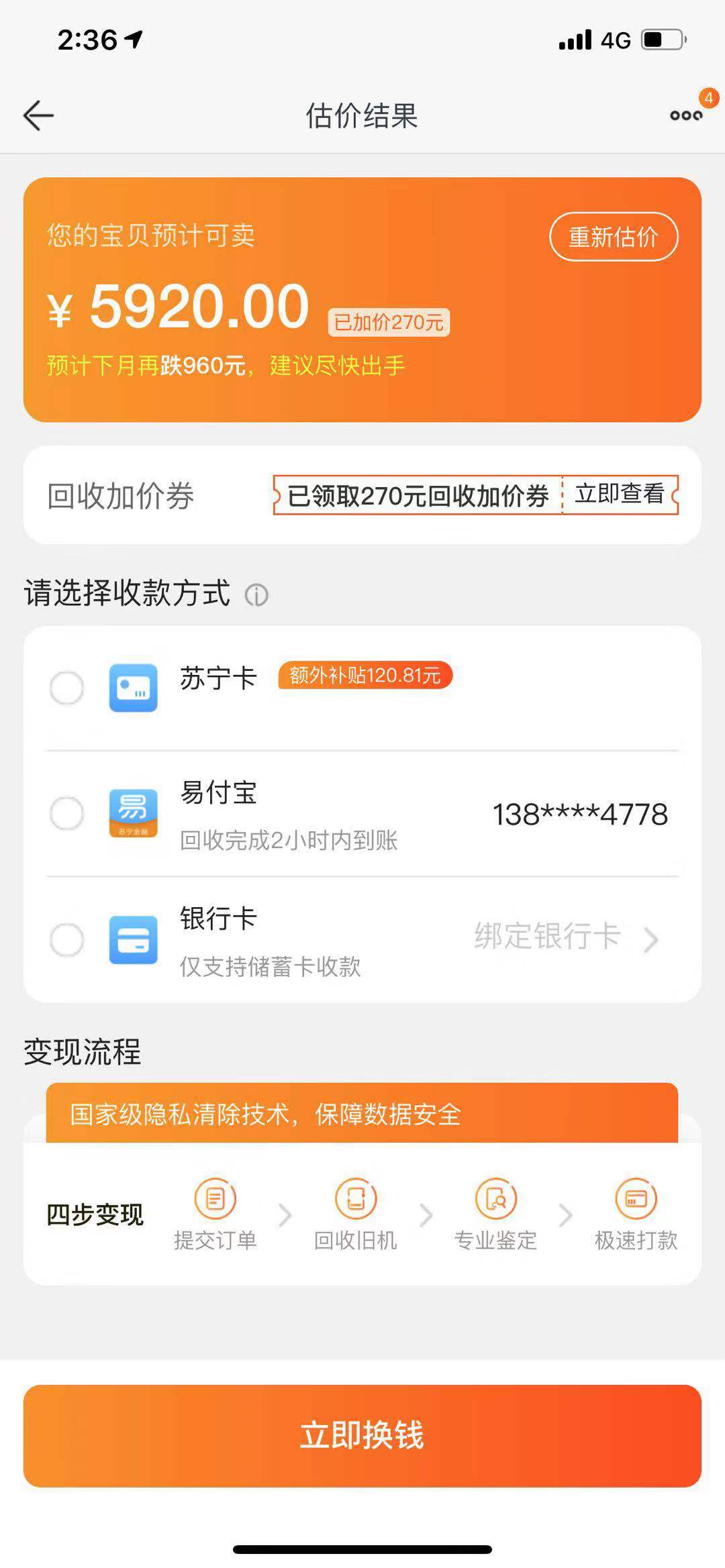Open the three-dot more menu
This screenshot has height=1568, width=725.
pos(685,115)
